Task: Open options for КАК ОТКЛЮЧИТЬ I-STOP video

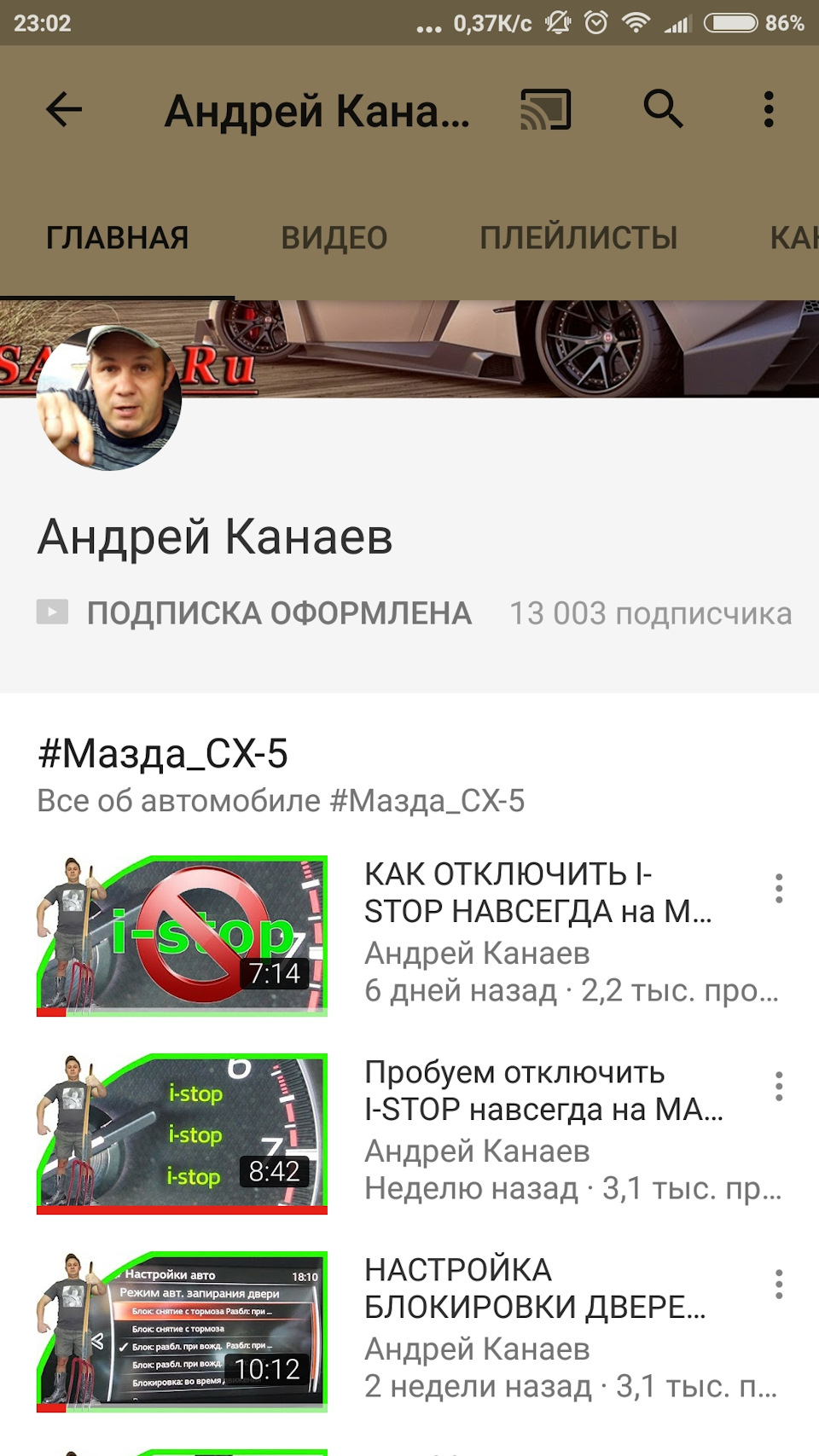Action: point(778,889)
